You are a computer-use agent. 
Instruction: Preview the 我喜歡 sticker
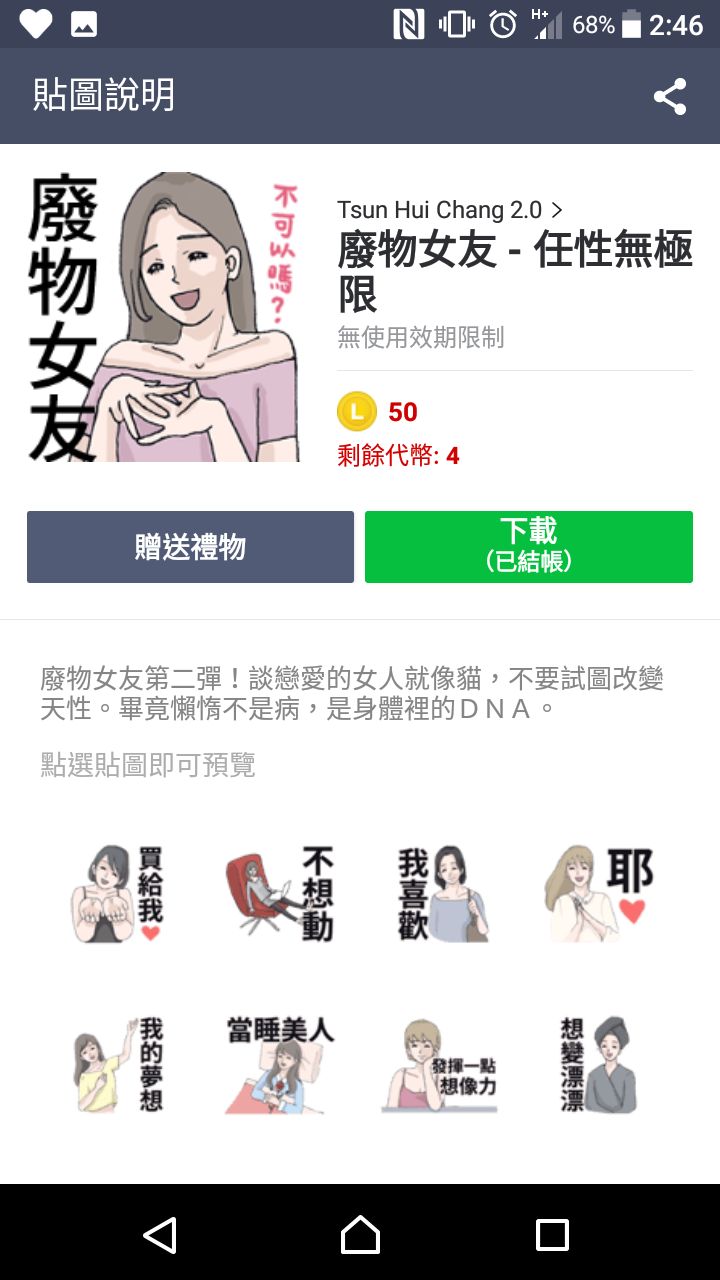440,893
